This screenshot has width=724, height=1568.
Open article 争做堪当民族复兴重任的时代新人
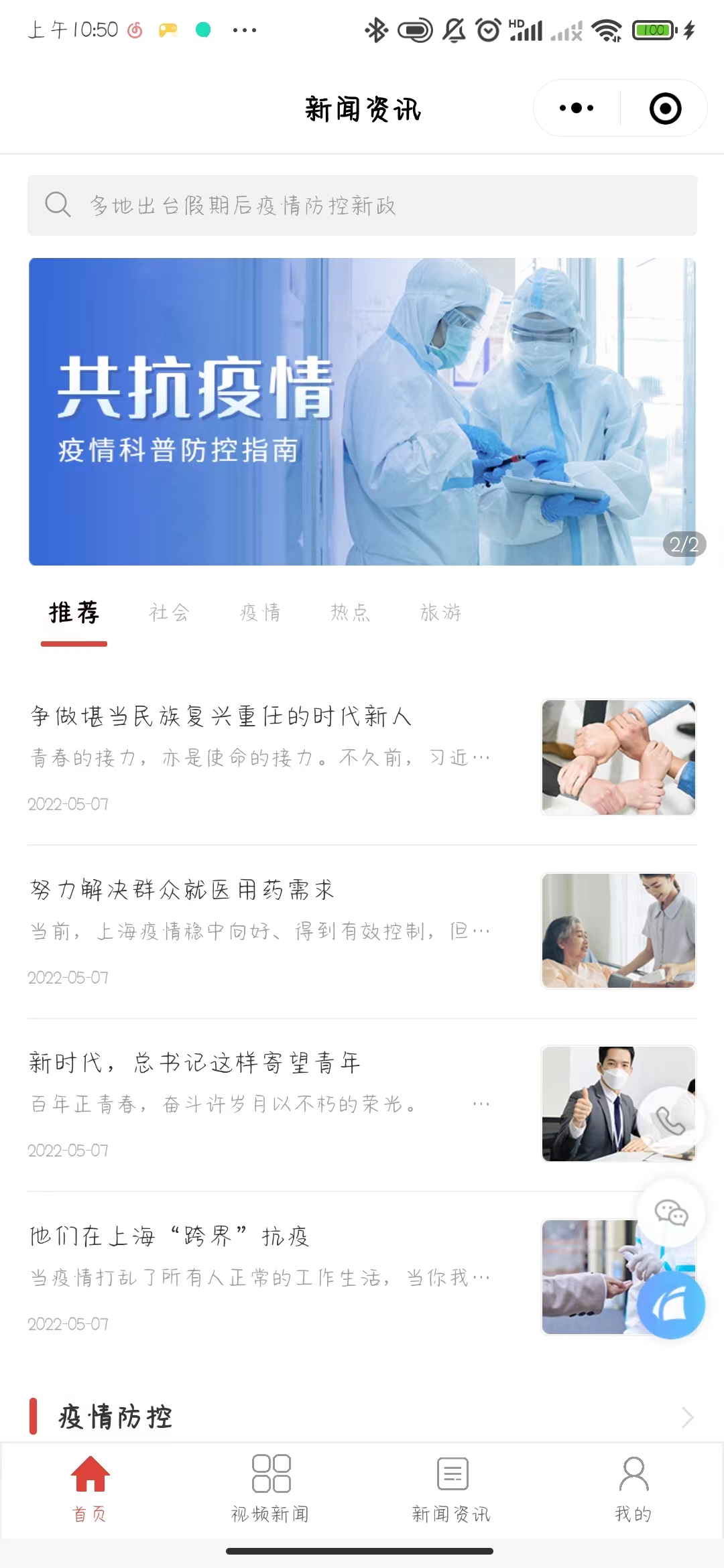click(221, 717)
